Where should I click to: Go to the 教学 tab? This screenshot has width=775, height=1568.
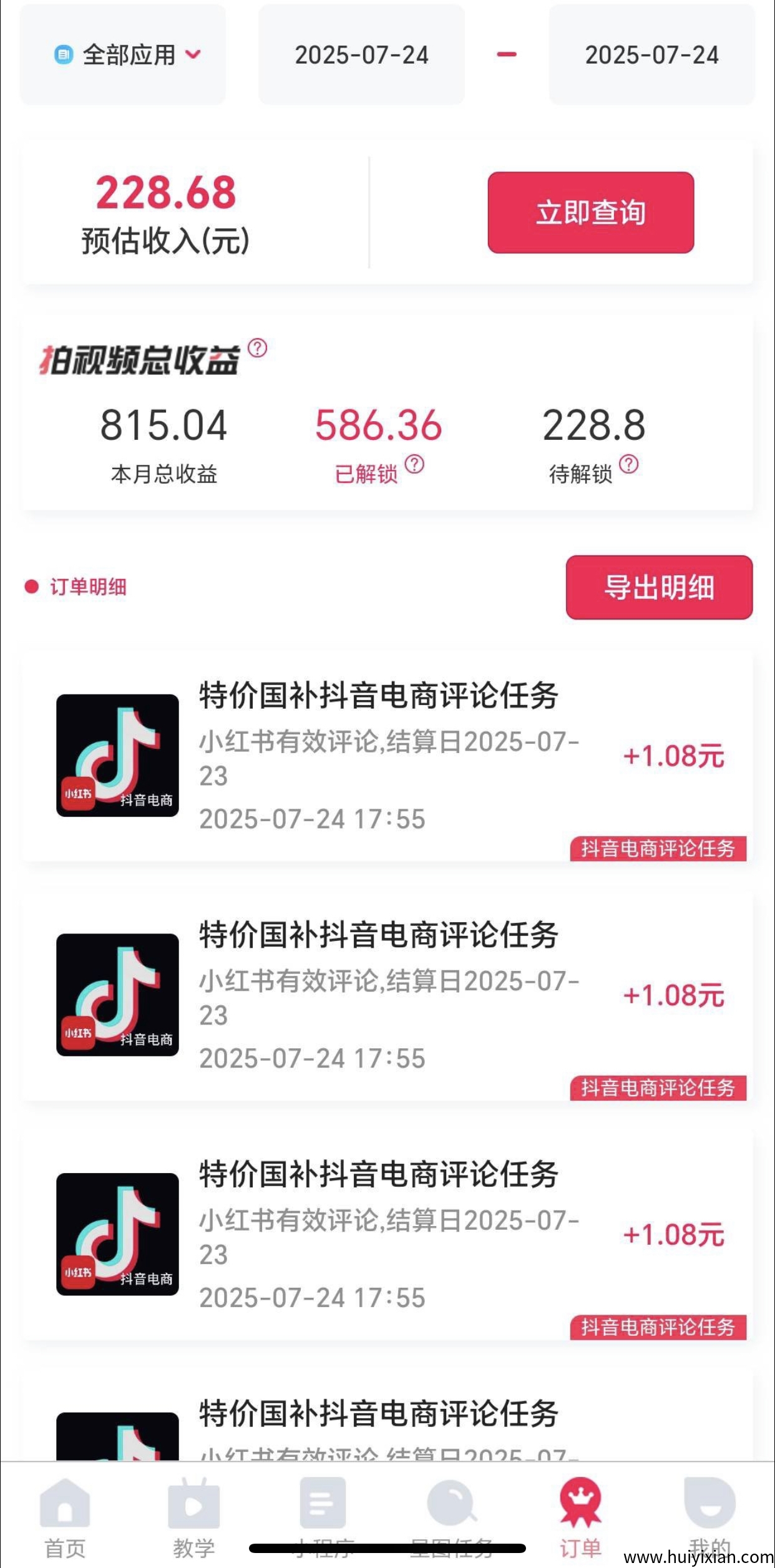[x=193, y=1516]
